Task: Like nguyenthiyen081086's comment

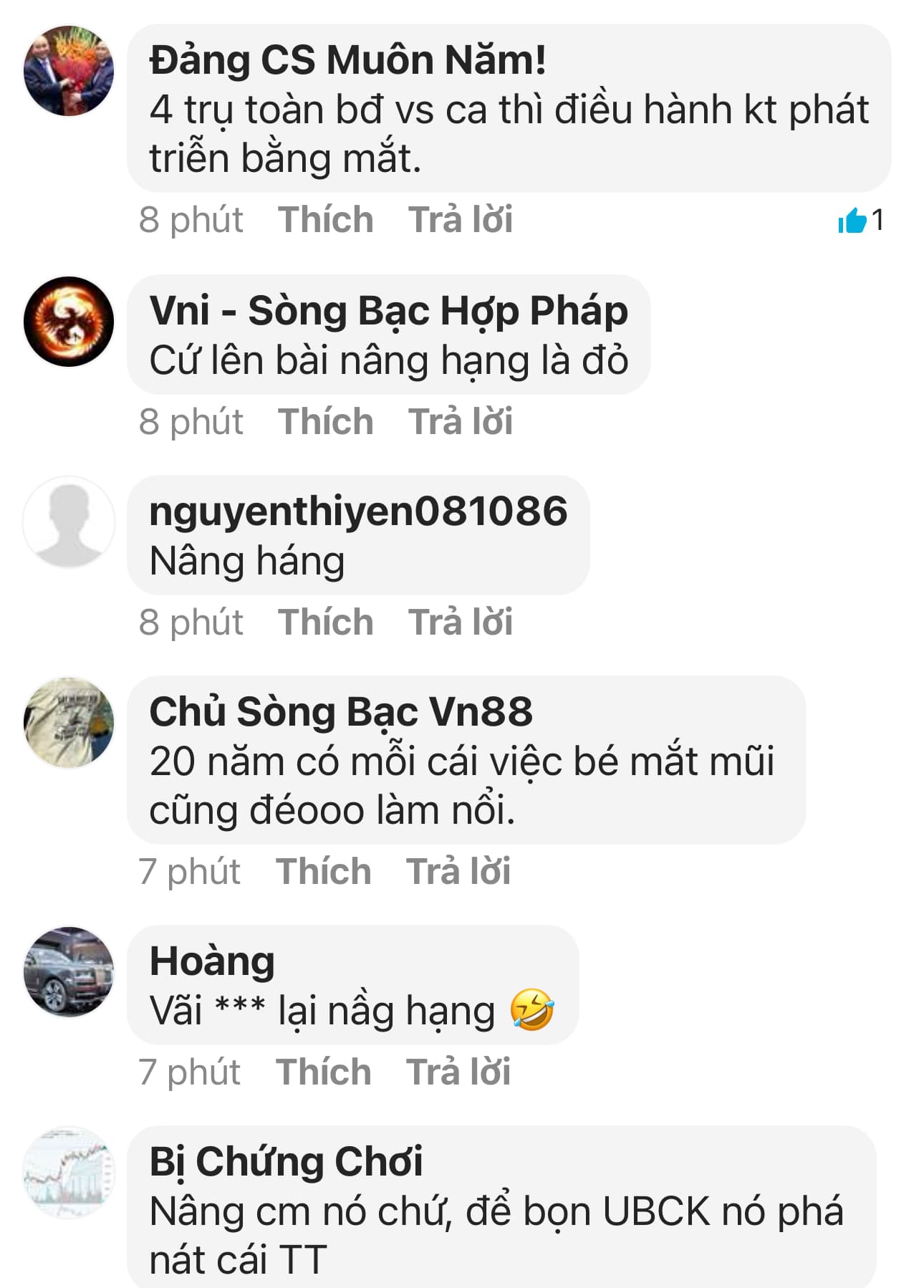Action: tap(325, 623)
